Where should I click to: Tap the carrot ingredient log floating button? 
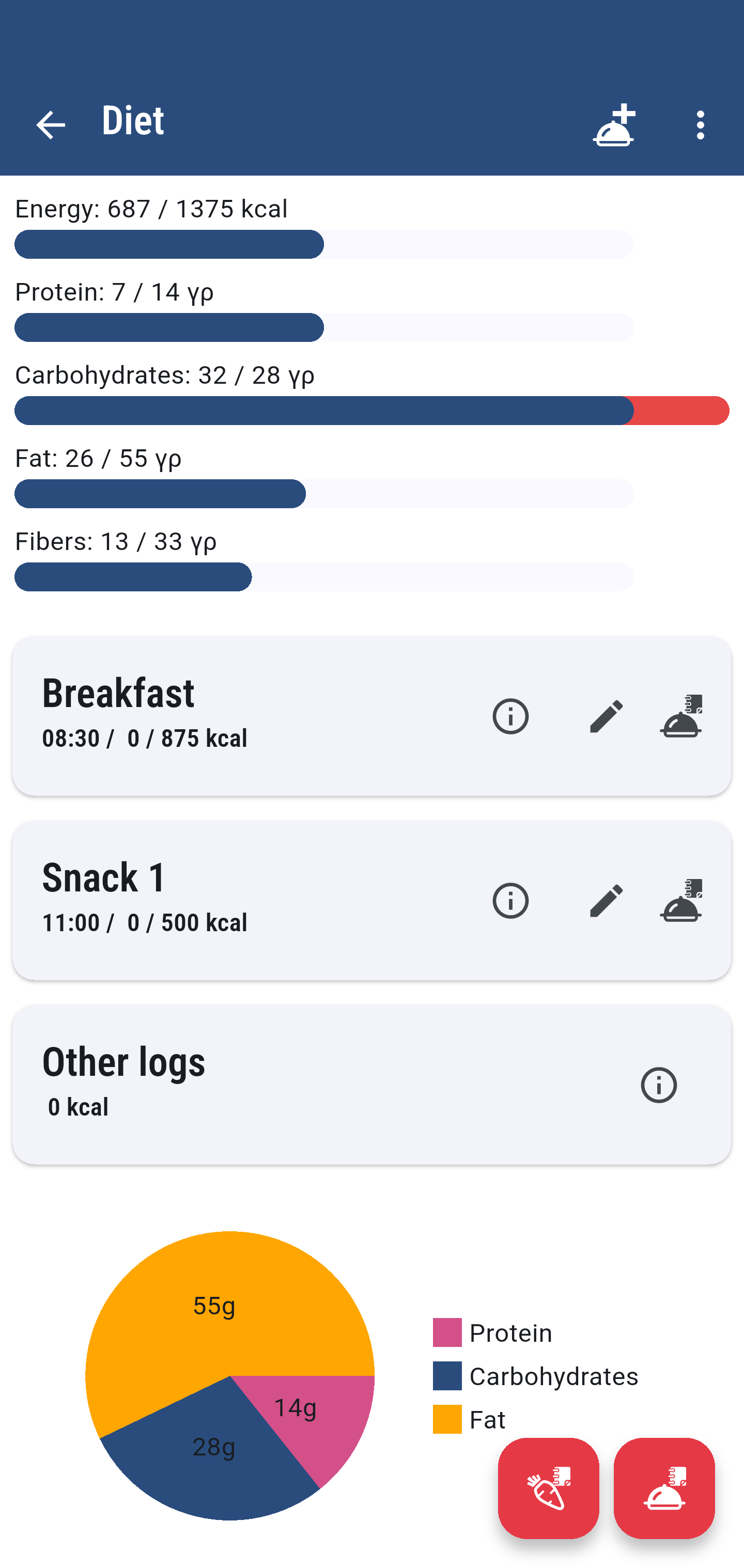click(548, 1488)
